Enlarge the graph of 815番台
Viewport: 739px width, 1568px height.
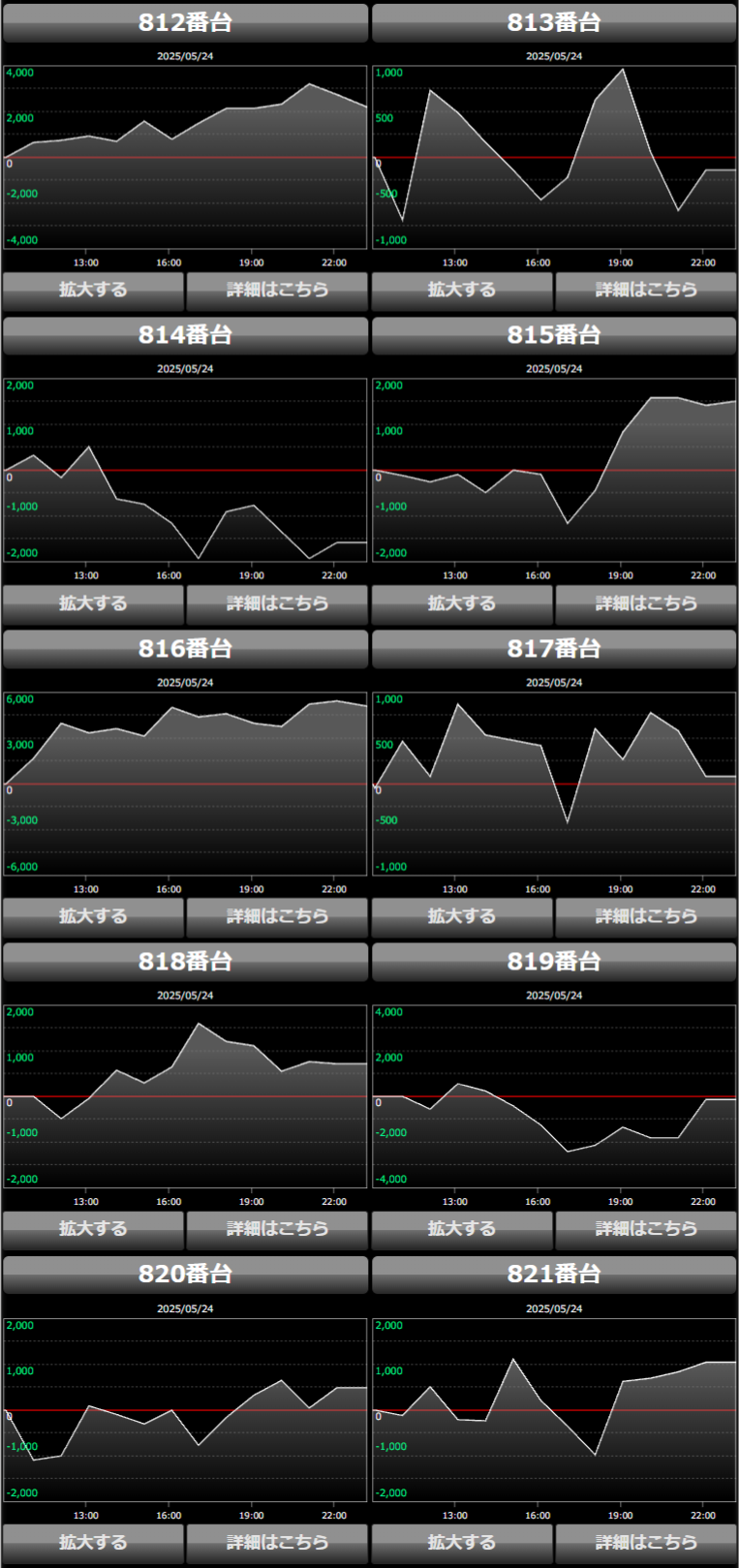pyautogui.click(x=462, y=603)
